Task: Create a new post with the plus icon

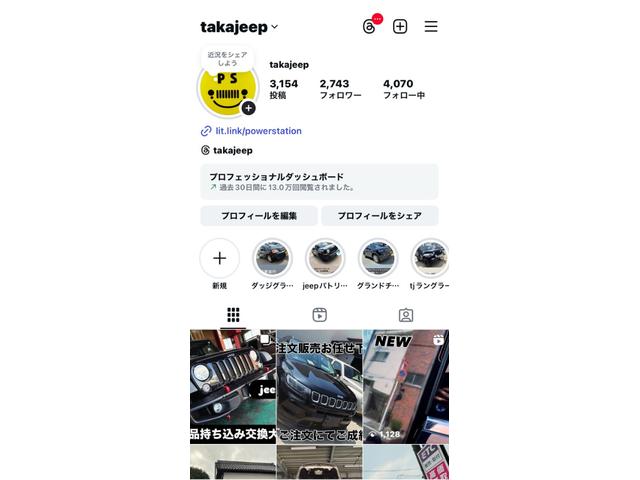Action: pos(400,27)
